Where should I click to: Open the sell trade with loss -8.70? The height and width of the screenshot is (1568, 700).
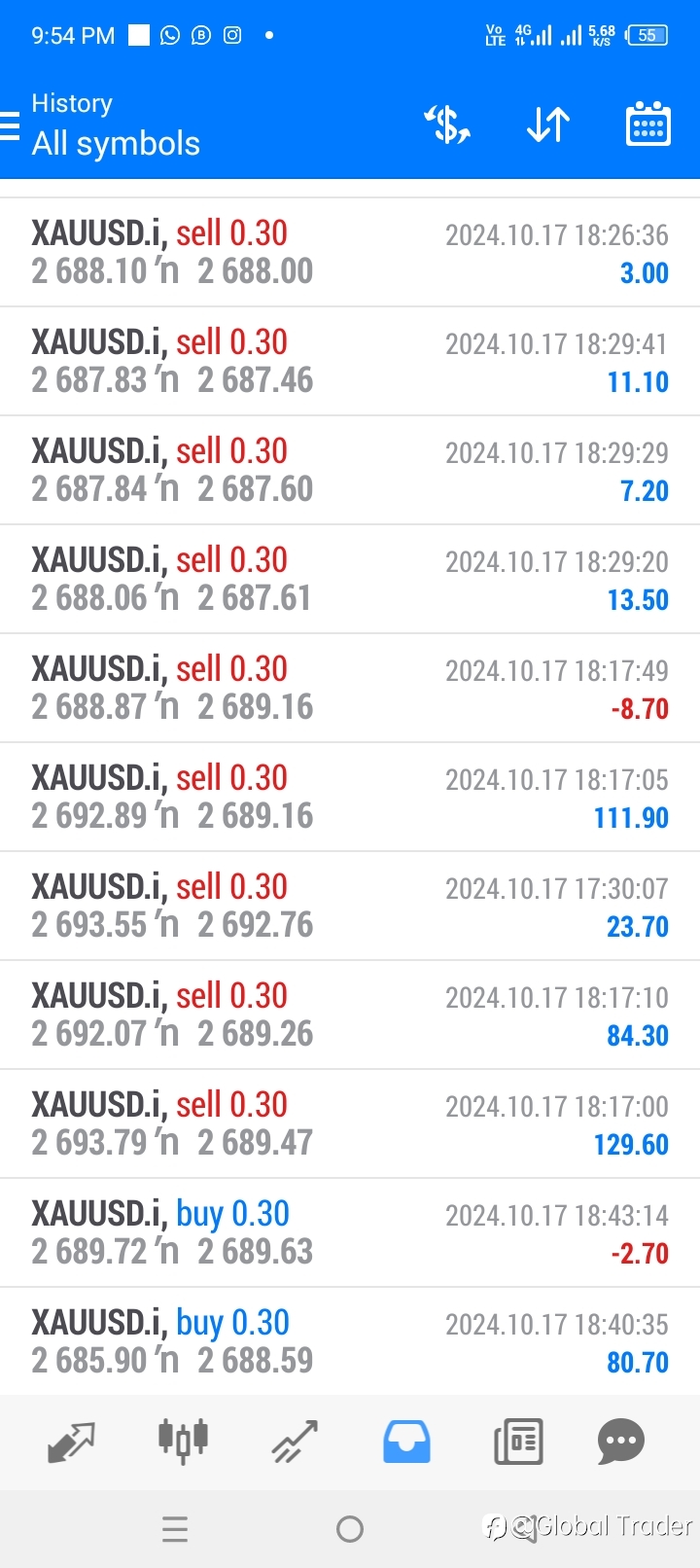pos(350,689)
